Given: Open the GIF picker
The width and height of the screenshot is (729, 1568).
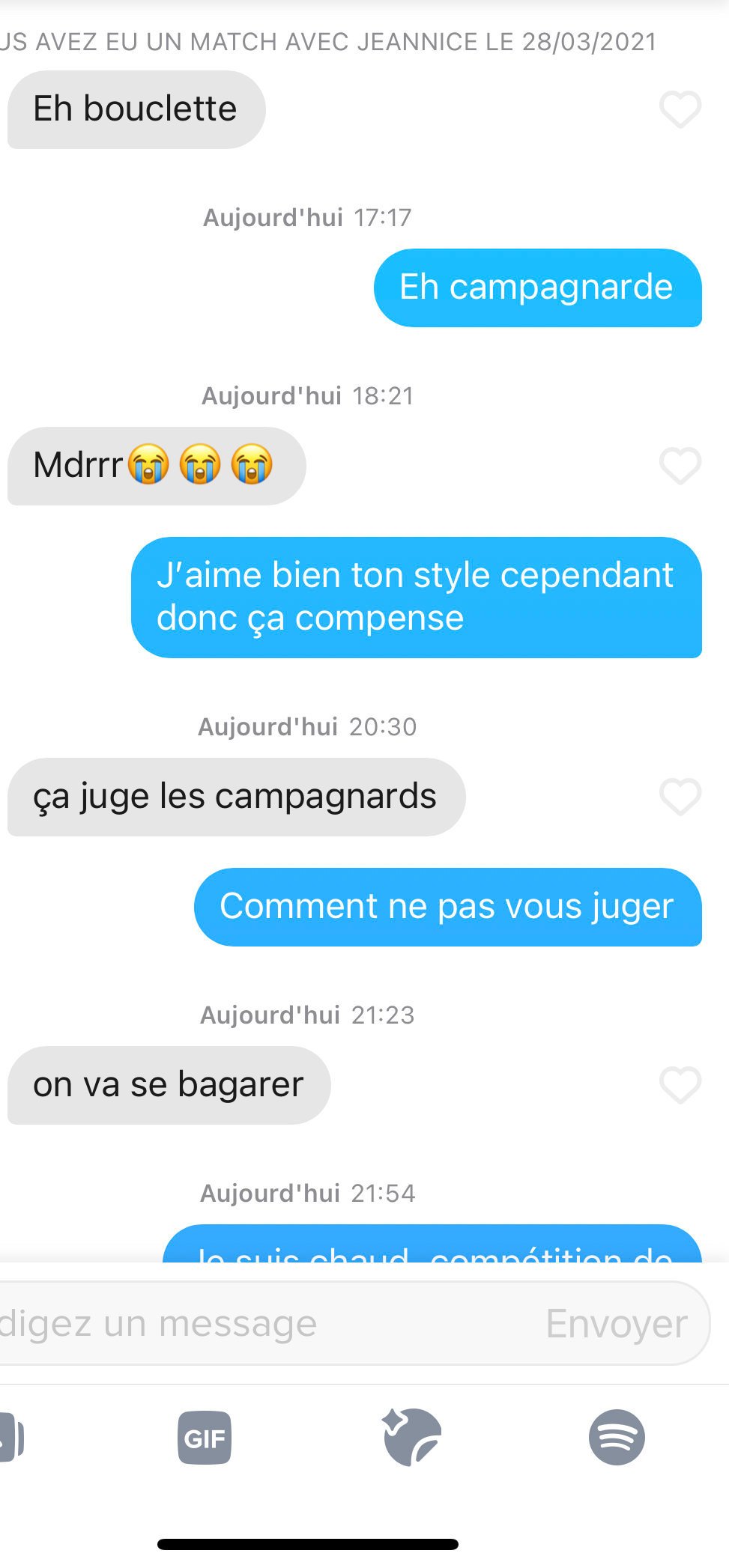Looking at the screenshot, I should (204, 1438).
